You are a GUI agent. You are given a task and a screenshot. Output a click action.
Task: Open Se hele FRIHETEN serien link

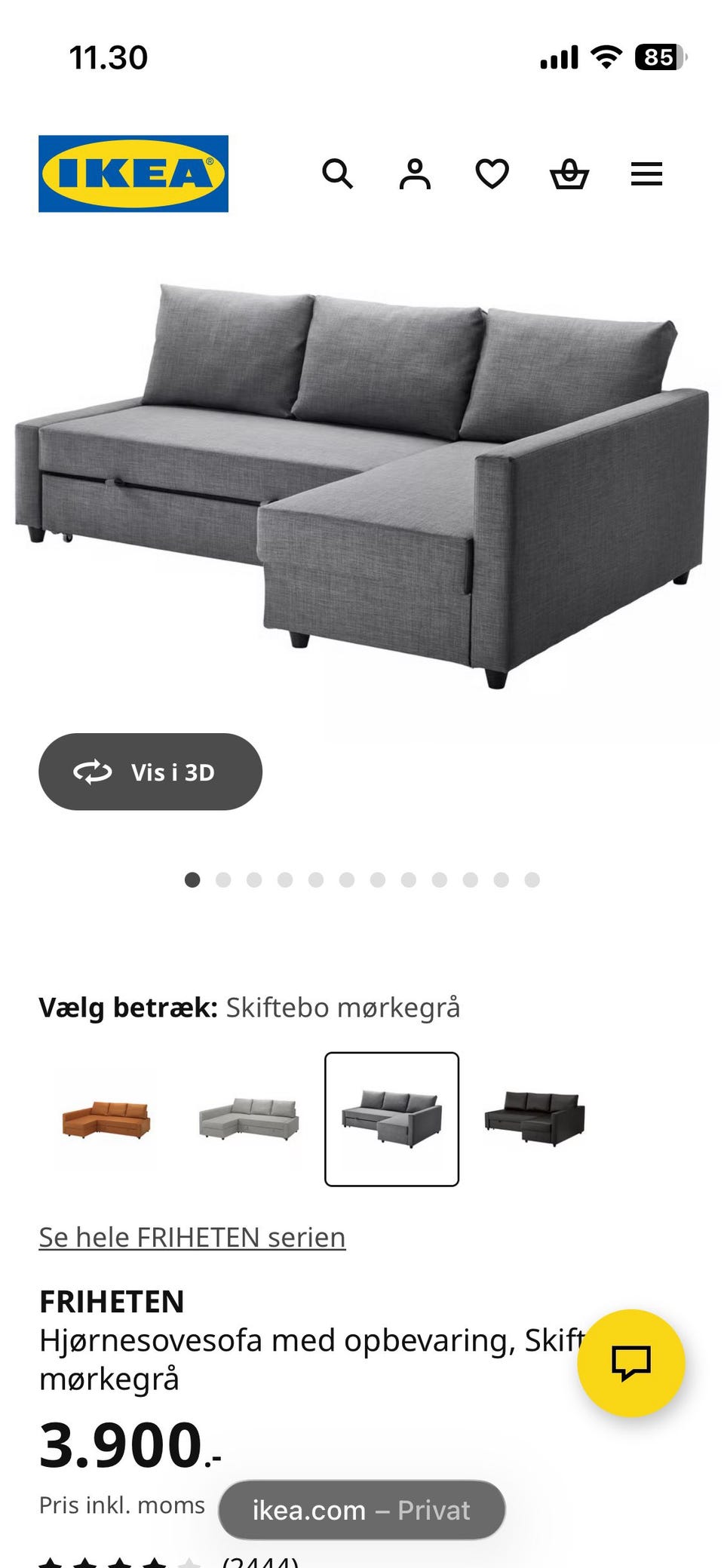coord(192,1236)
